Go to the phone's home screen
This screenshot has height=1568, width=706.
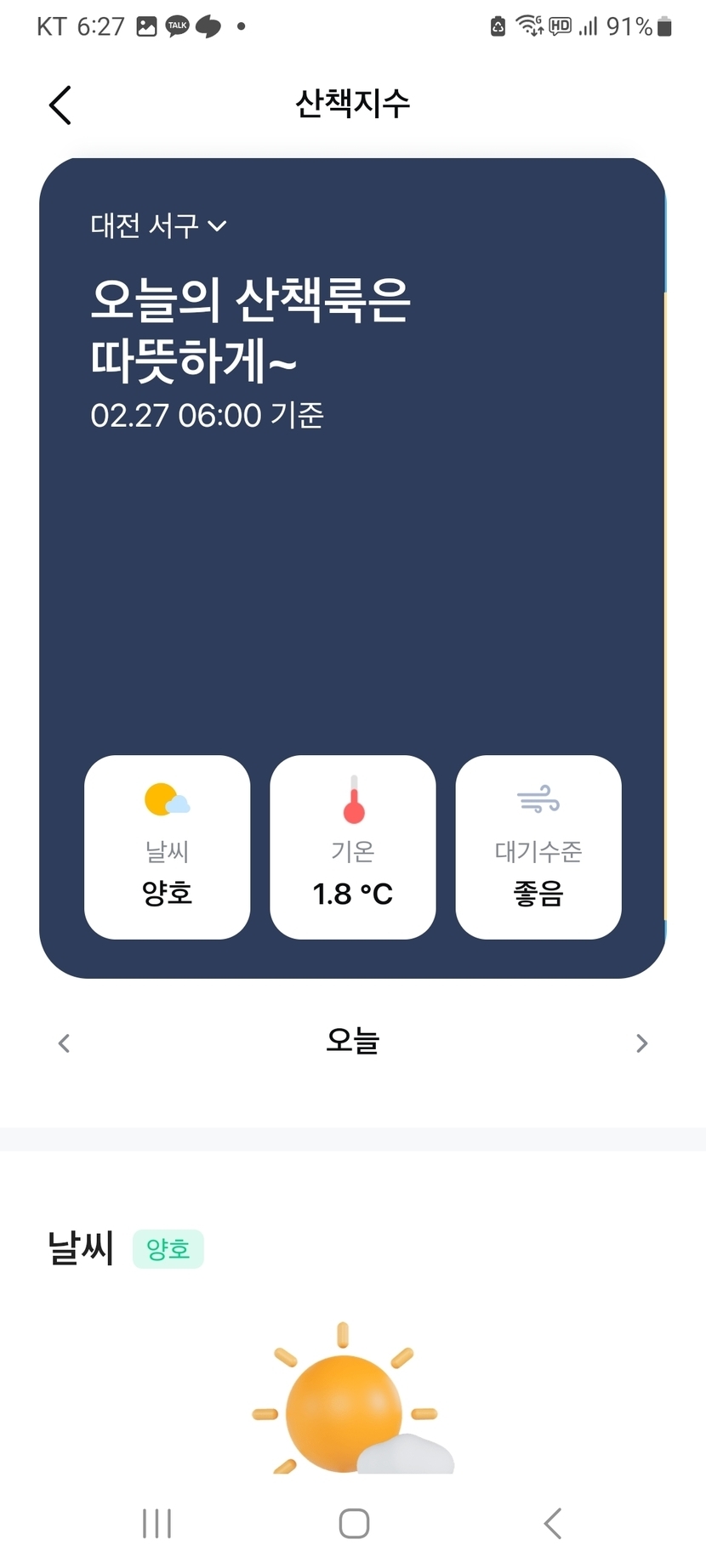(x=354, y=1523)
